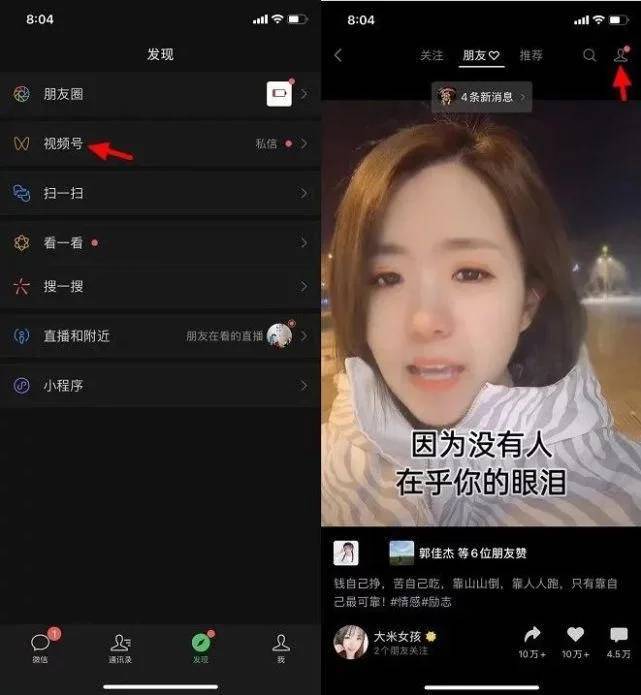Open the search magnifier in video feed

coord(590,56)
